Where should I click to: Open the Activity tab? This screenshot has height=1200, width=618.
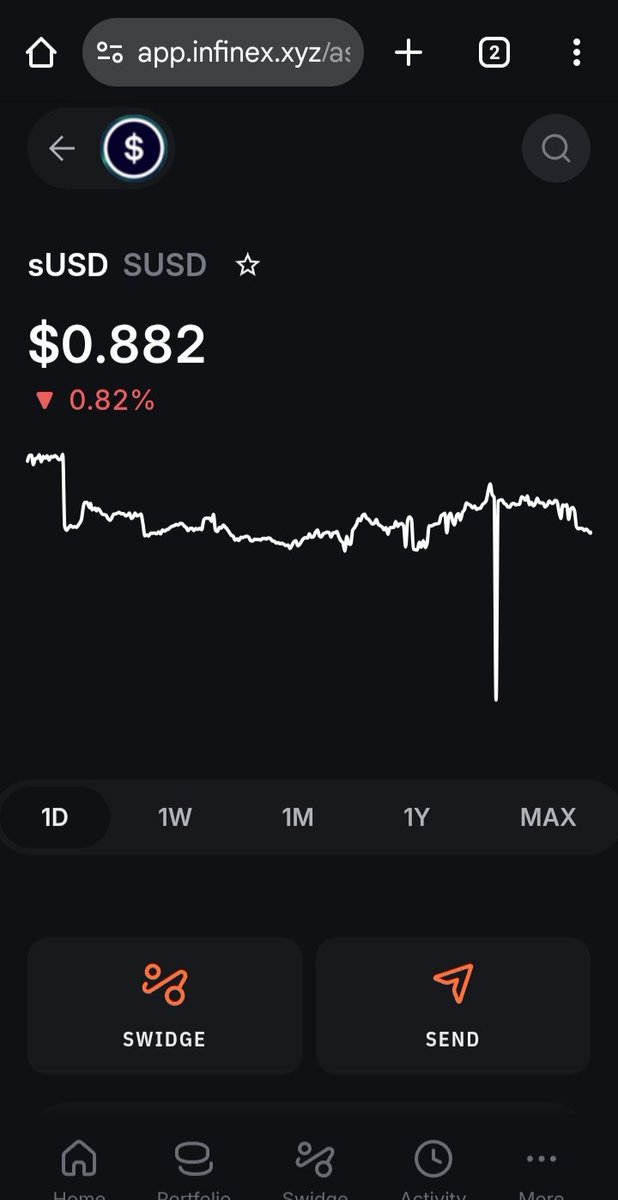[433, 1170]
